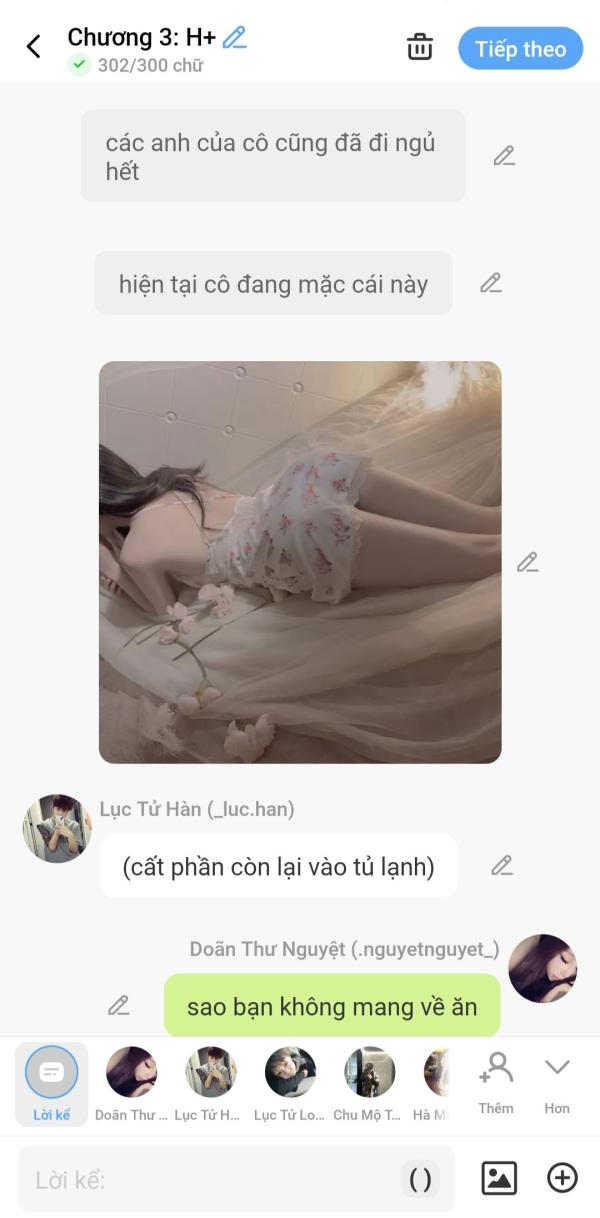Insert parentheses with the ( ) button
The width and height of the screenshot is (600, 1218).
click(x=421, y=1179)
